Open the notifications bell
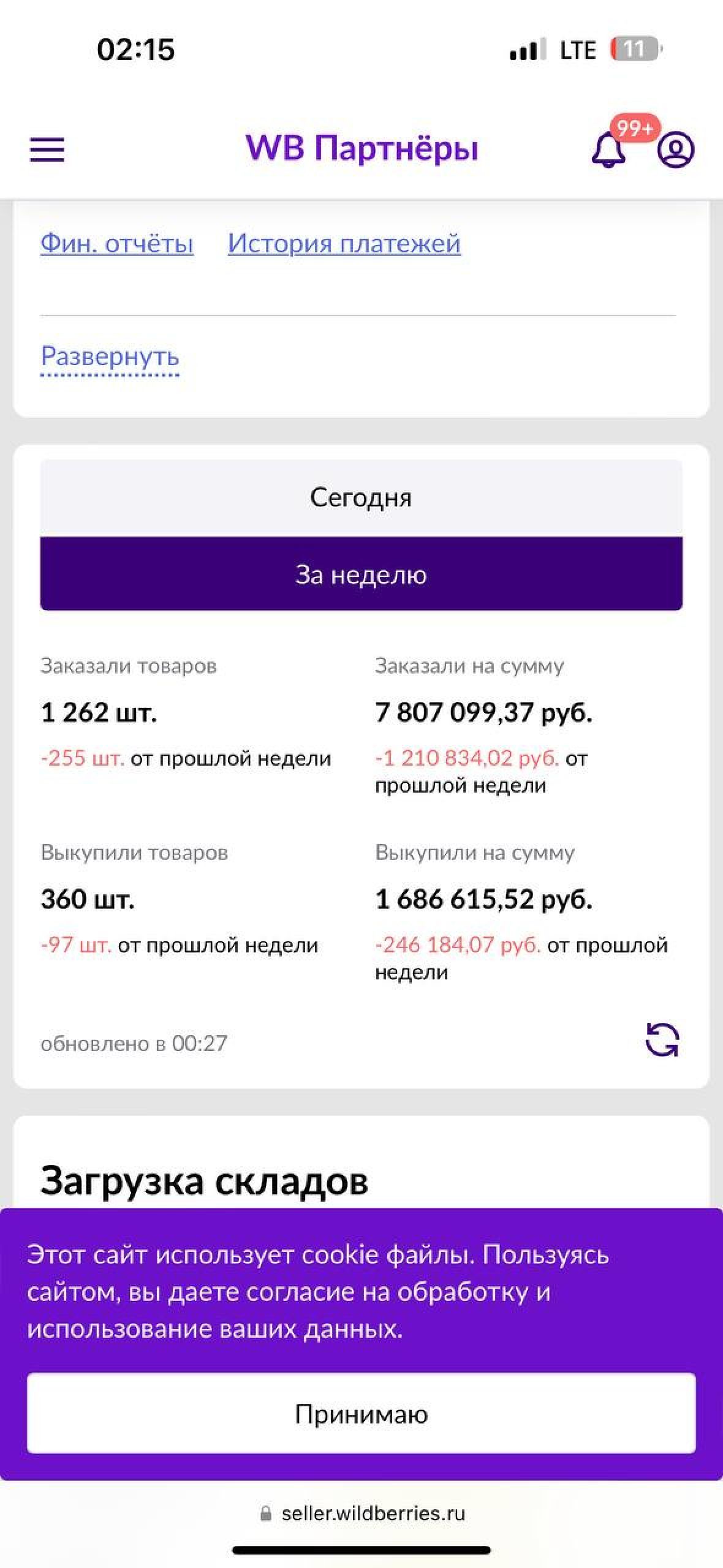The width and height of the screenshot is (723, 1568). [608, 149]
